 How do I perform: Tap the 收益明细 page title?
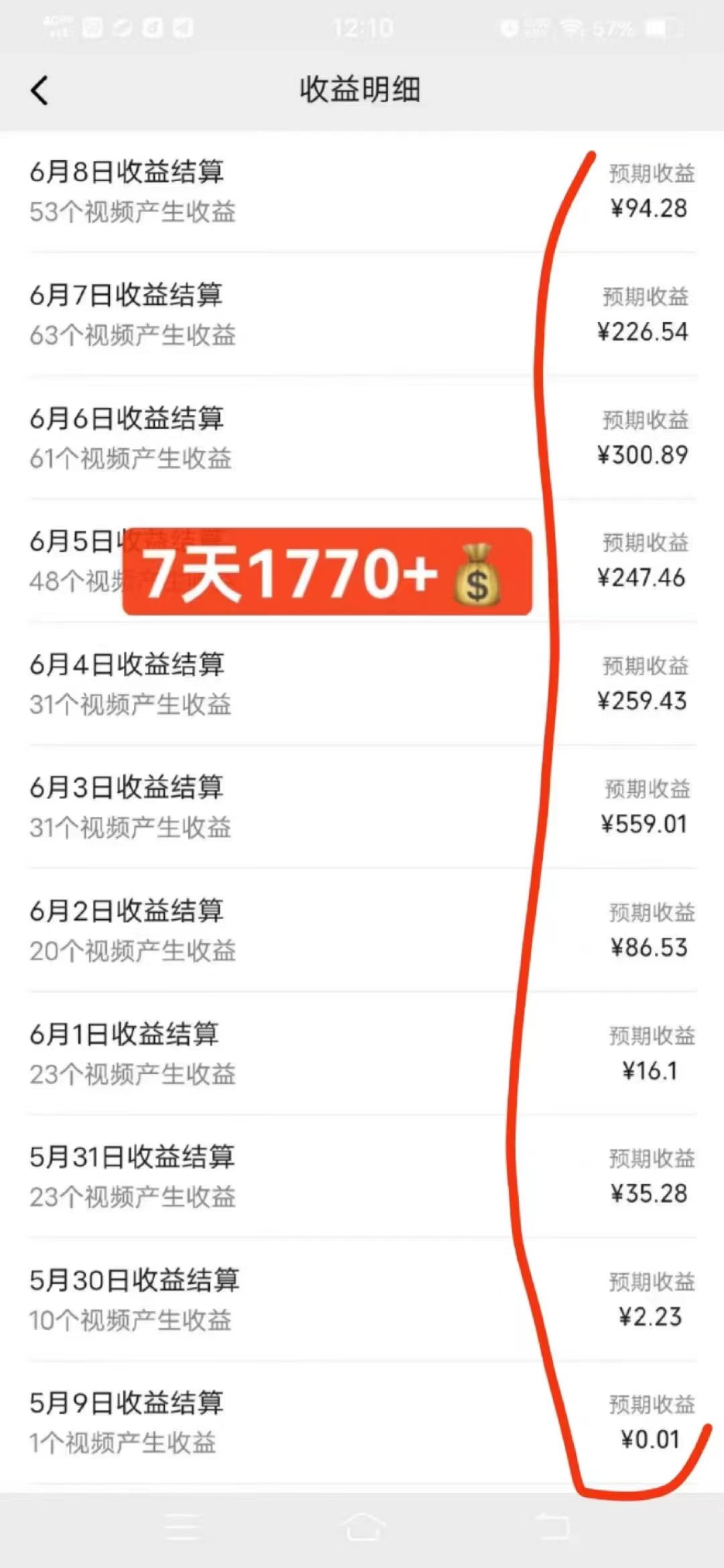360,91
